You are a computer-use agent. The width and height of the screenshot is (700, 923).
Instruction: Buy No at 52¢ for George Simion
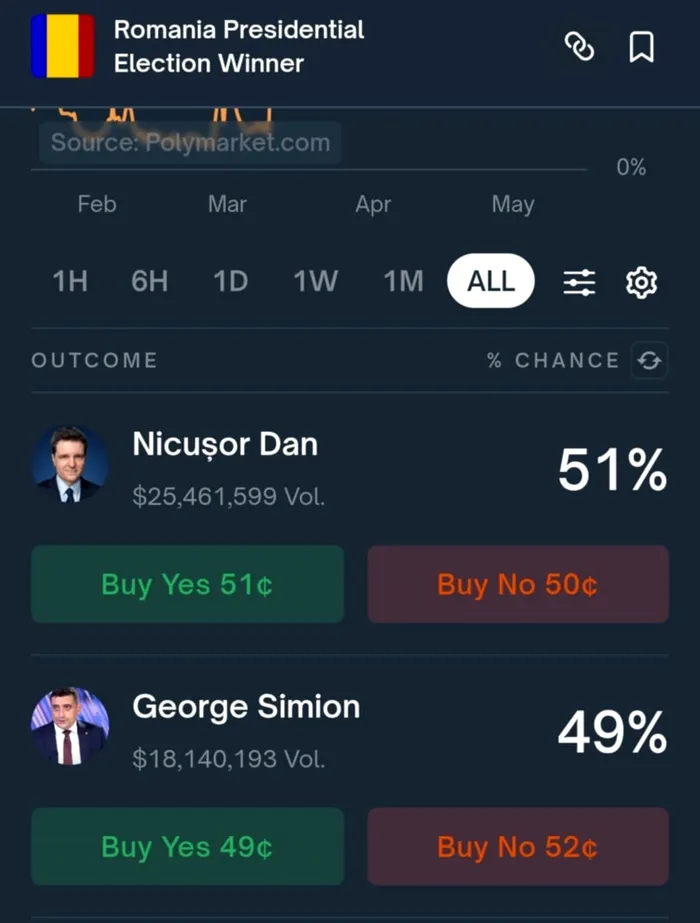tap(518, 847)
